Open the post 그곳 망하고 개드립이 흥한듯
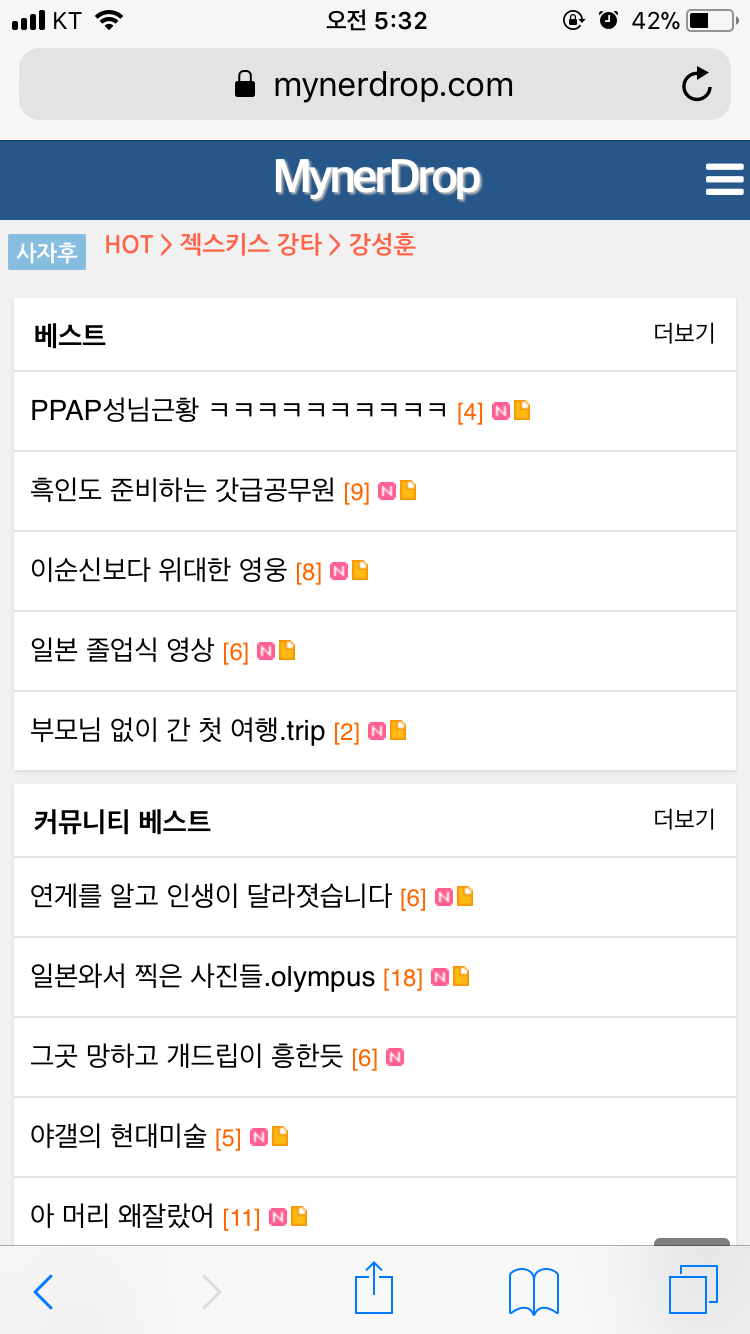This screenshot has height=1334, width=750. (187, 1056)
